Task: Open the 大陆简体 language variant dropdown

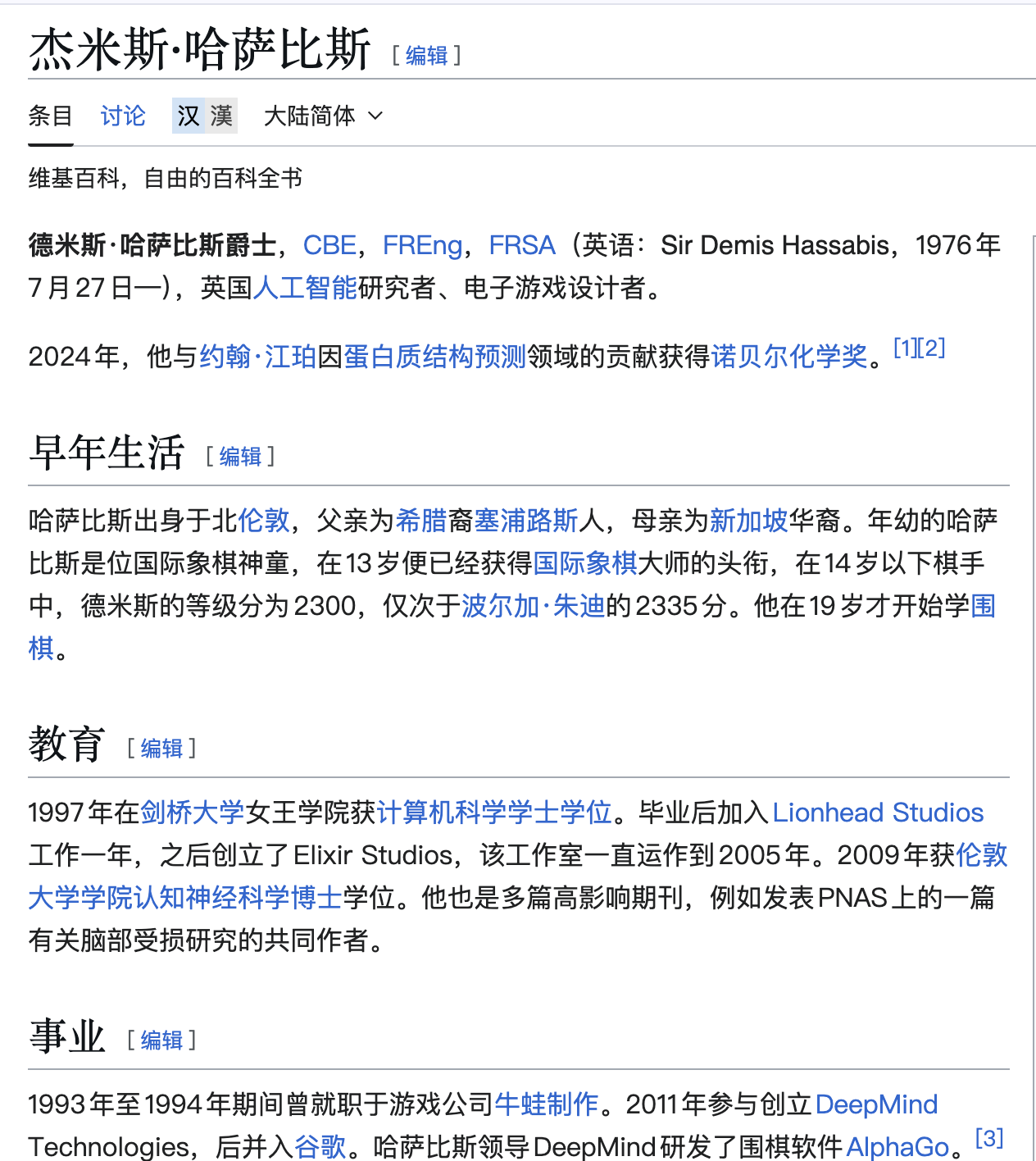Action: (x=323, y=116)
